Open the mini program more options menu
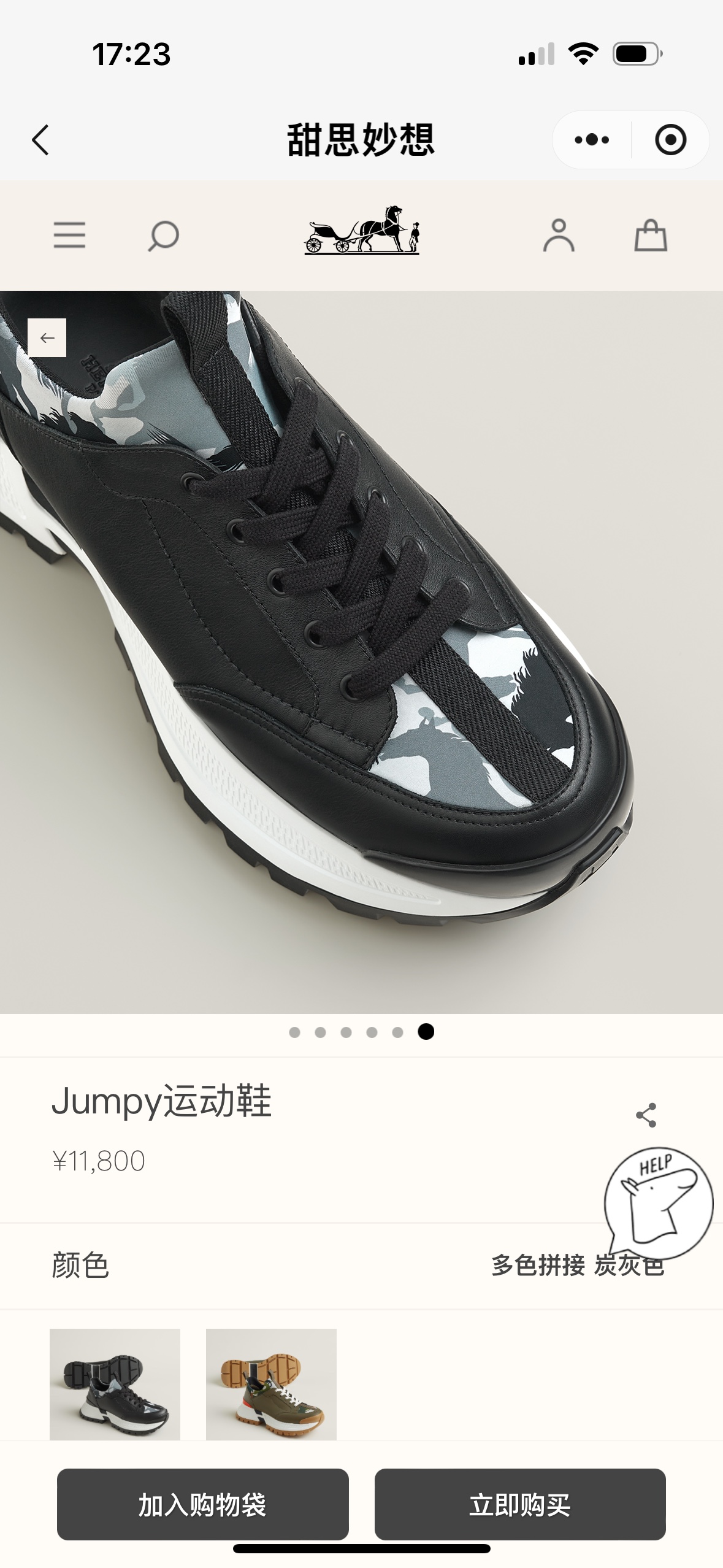 (592, 140)
